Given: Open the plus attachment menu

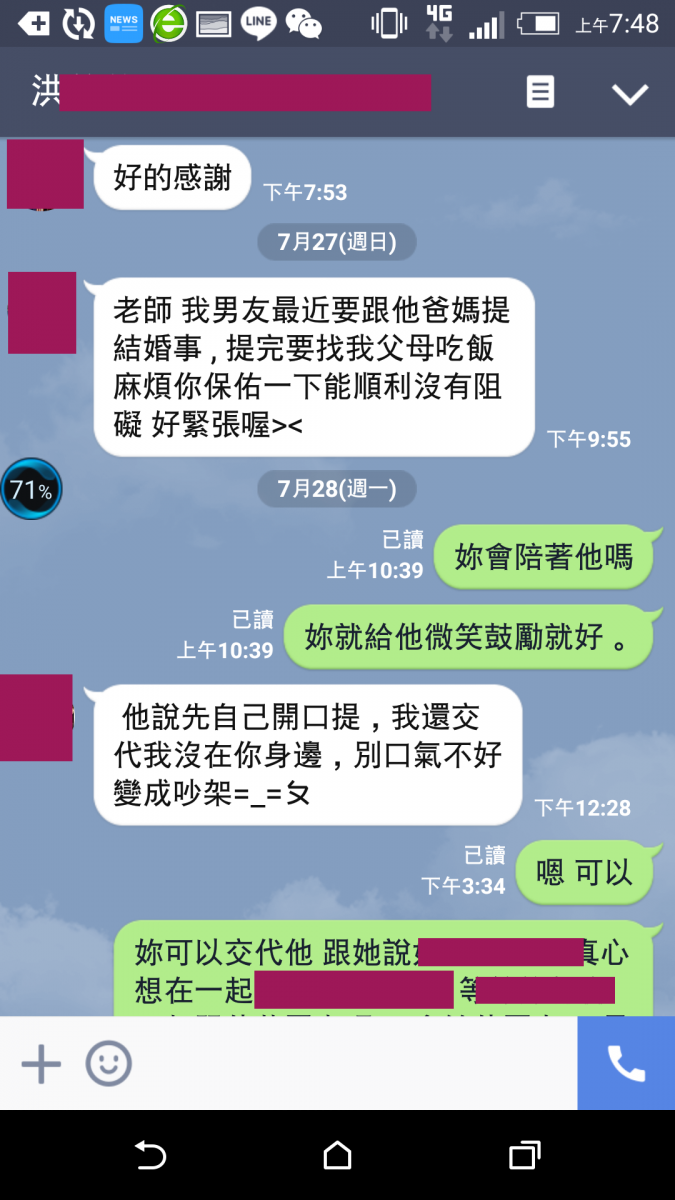Looking at the screenshot, I should [41, 1063].
